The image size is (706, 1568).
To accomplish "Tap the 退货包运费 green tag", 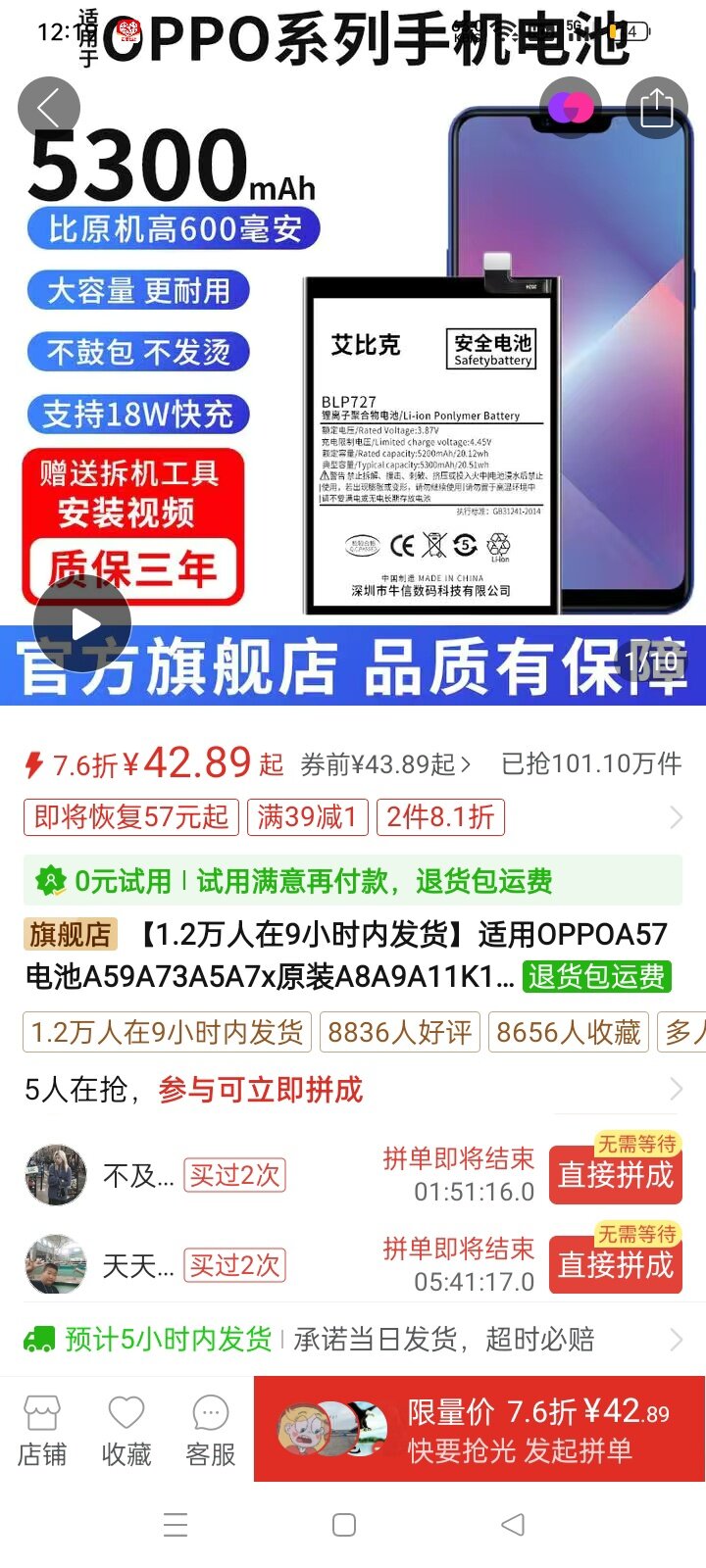I will [596, 976].
